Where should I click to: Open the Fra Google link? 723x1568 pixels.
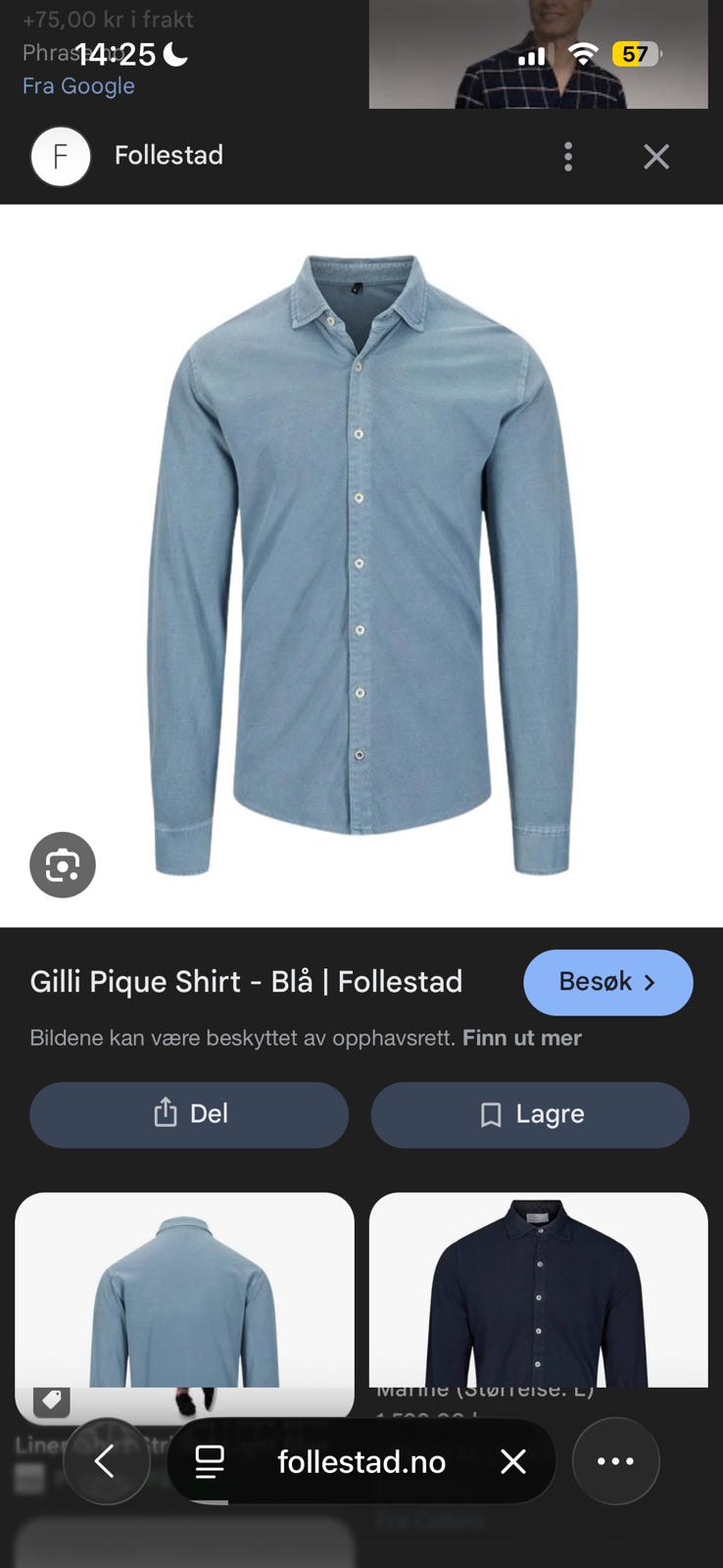coord(77,86)
